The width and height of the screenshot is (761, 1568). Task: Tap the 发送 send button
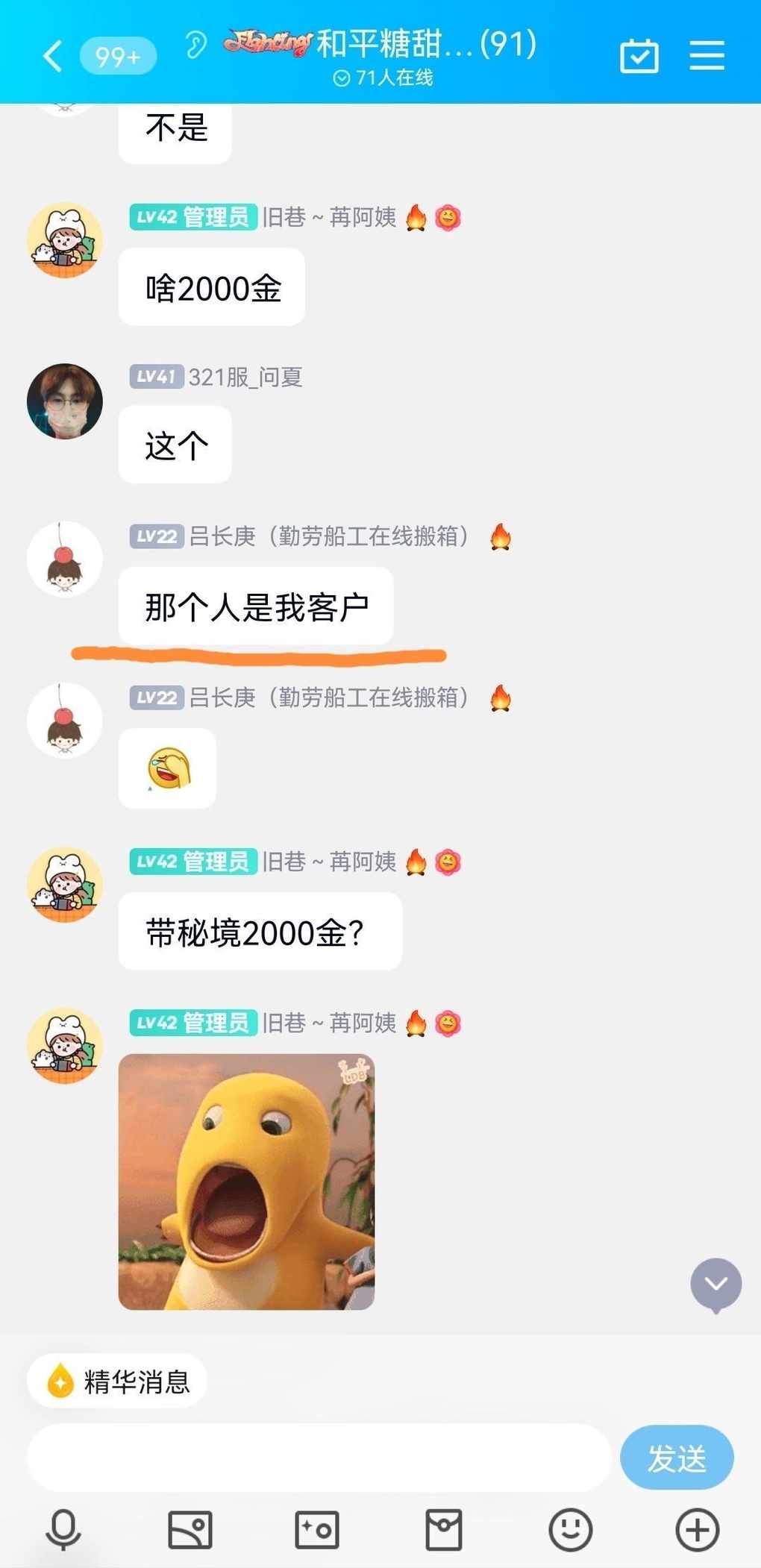tap(677, 1458)
